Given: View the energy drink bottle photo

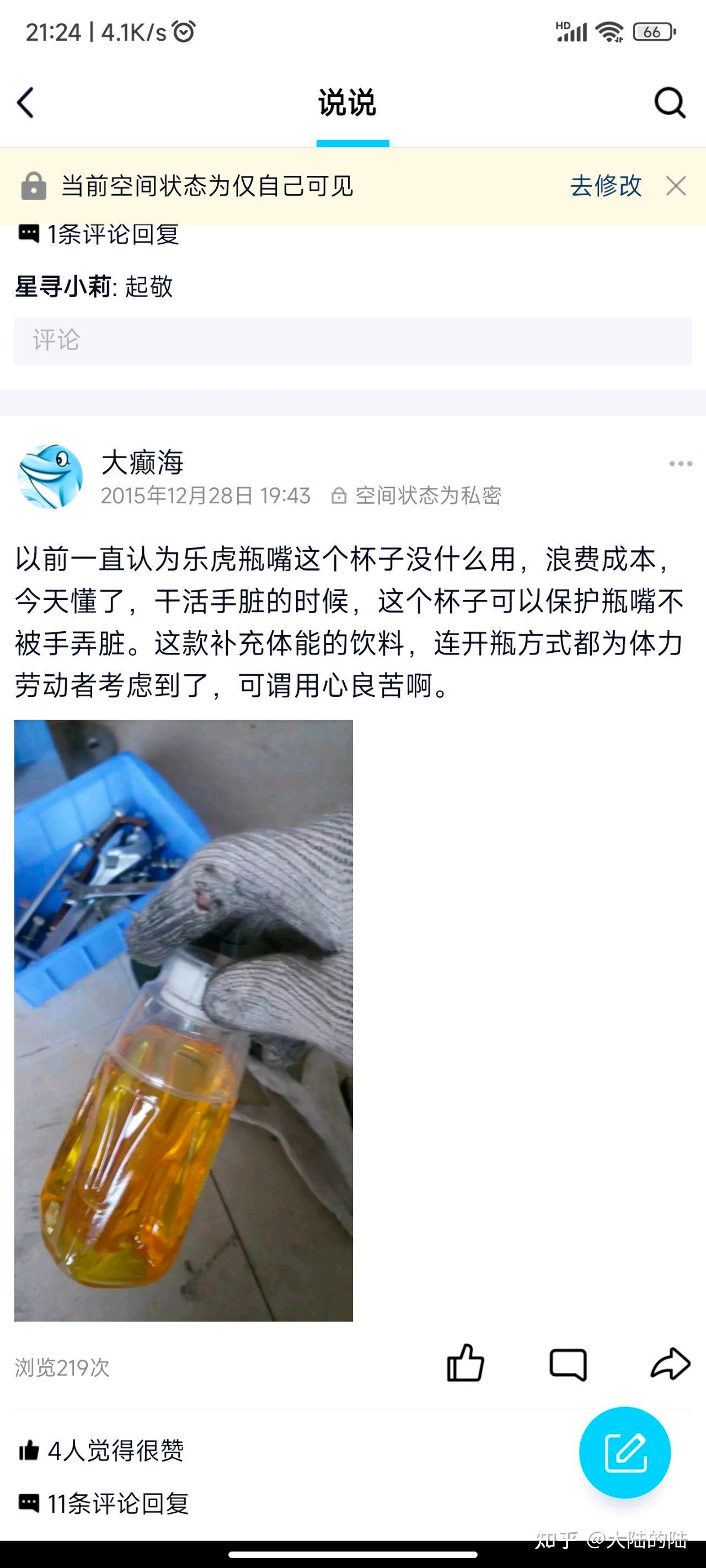Looking at the screenshot, I should tap(183, 1020).
